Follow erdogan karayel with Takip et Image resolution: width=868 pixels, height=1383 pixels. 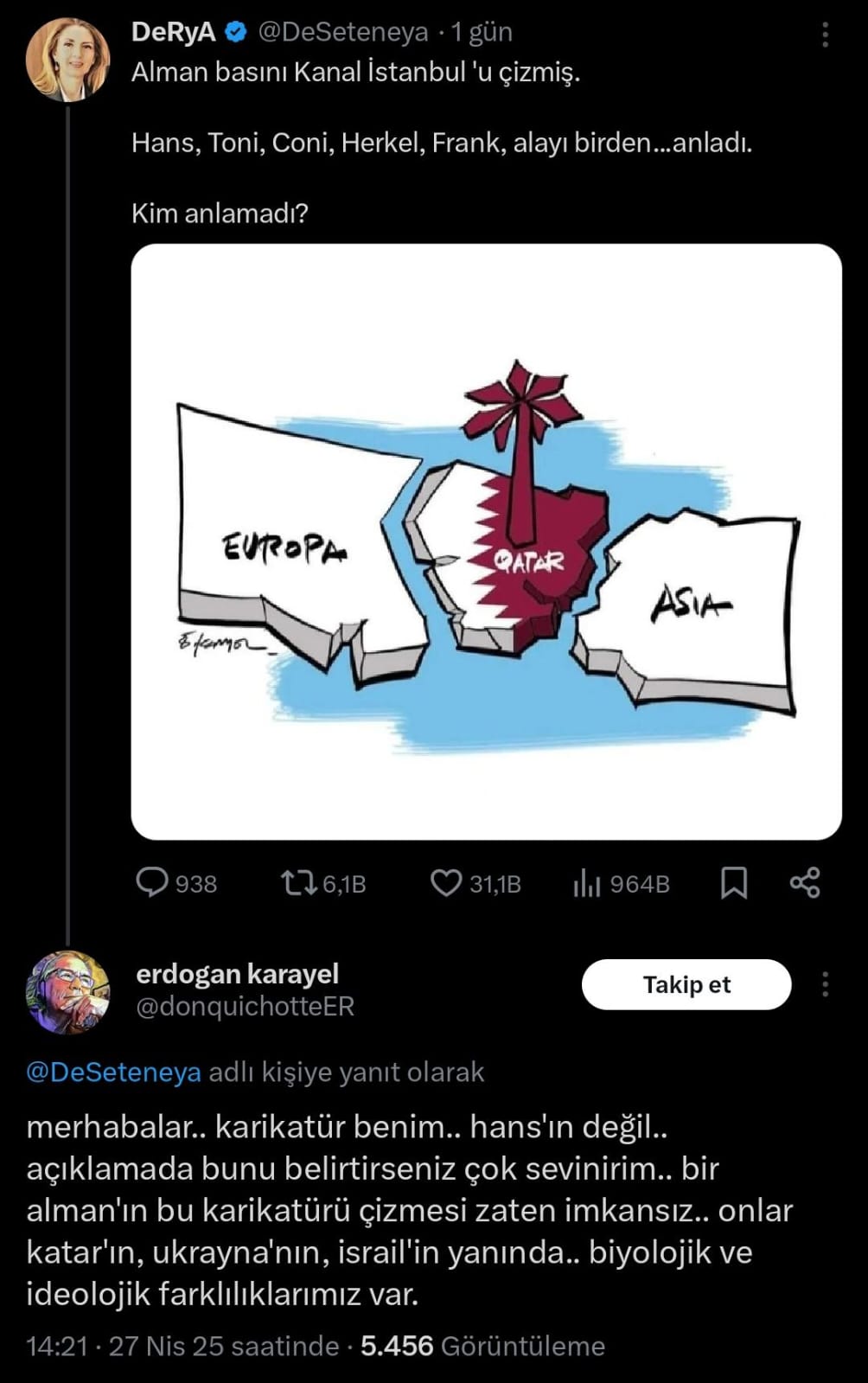point(686,984)
